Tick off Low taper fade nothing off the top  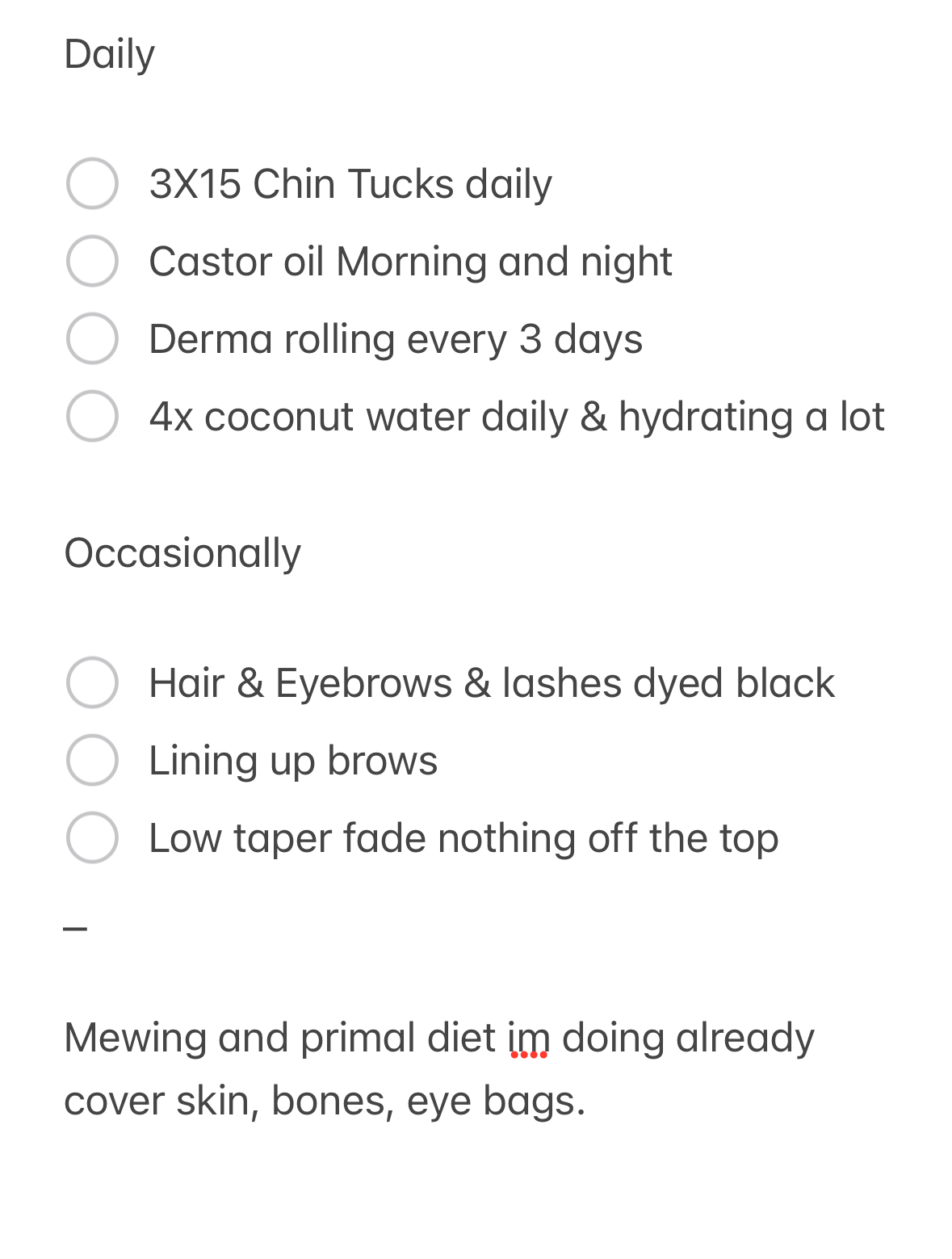click(x=92, y=837)
